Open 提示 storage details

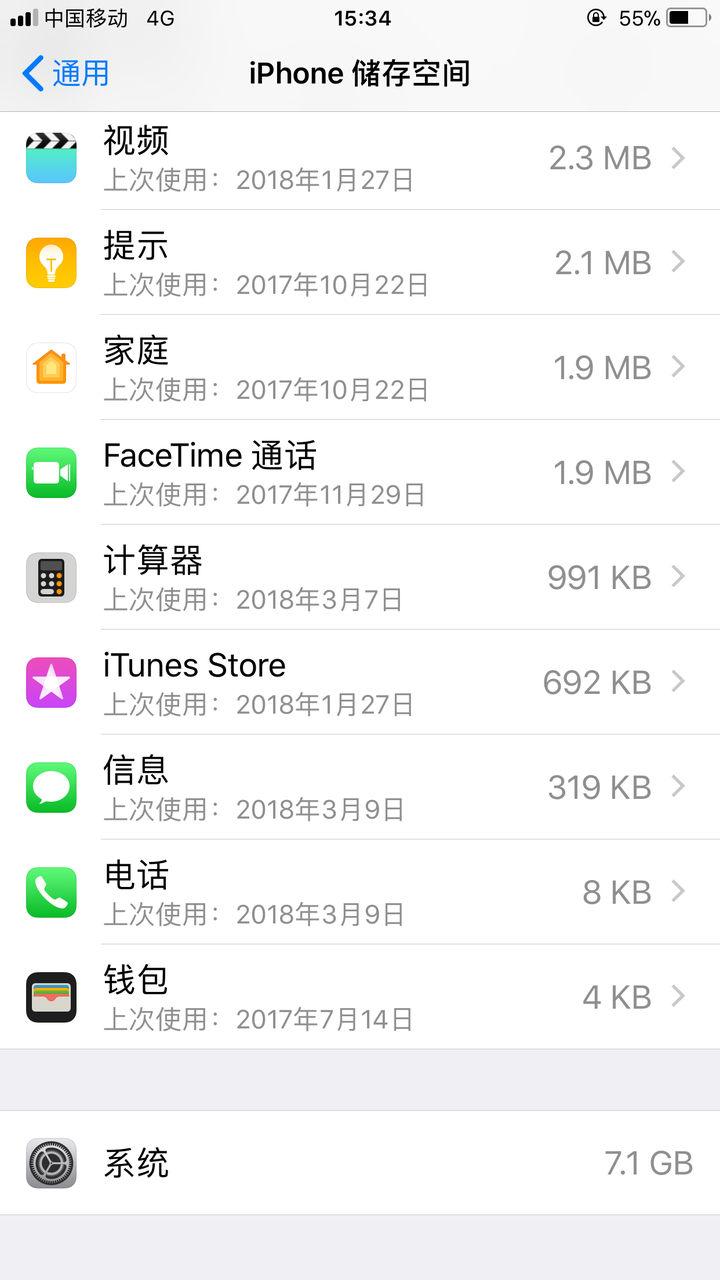(360, 263)
